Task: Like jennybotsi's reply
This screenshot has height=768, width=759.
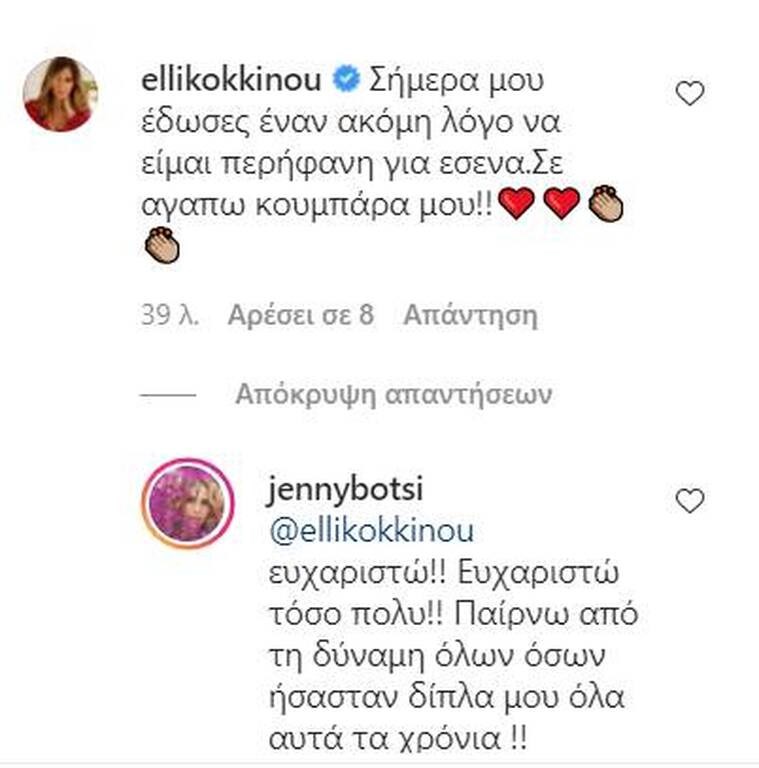Action: click(x=690, y=500)
